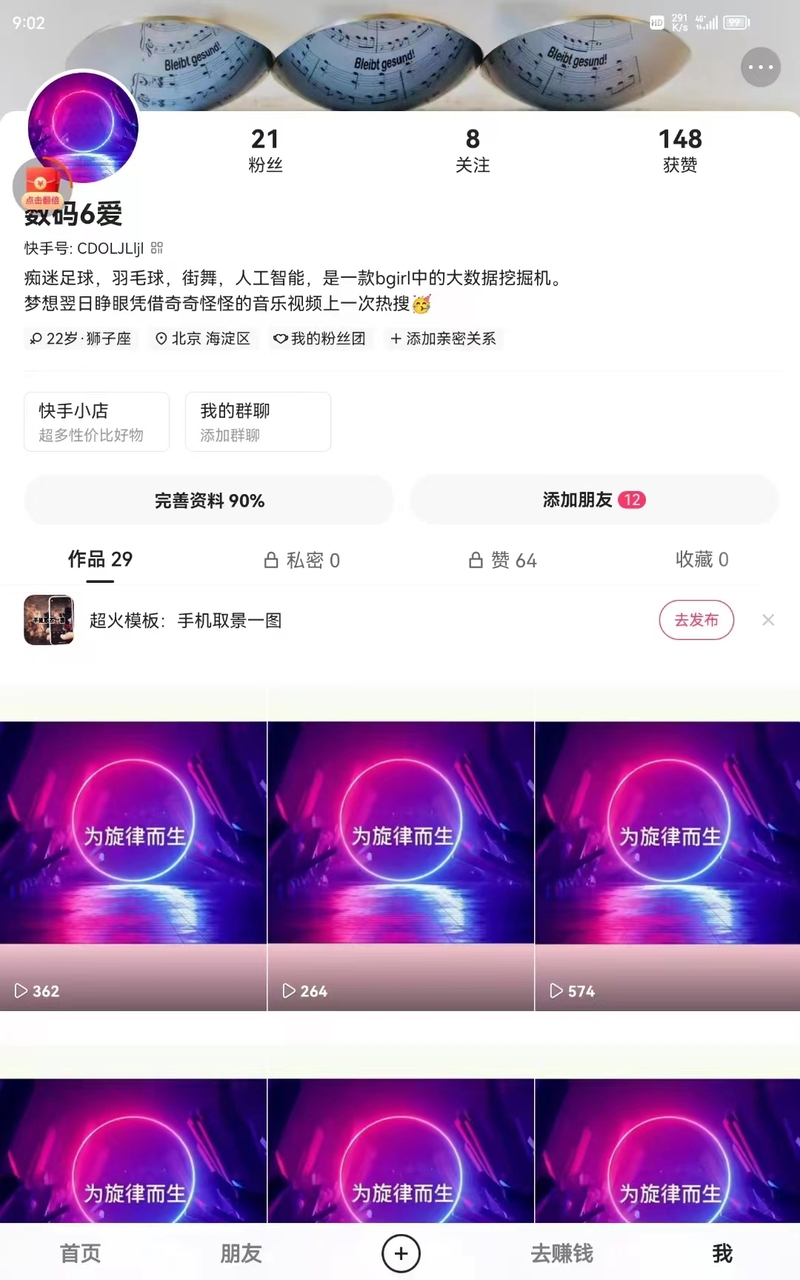The image size is (800, 1280).
Task: Open 快手小店 card
Action: (x=97, y=421)
